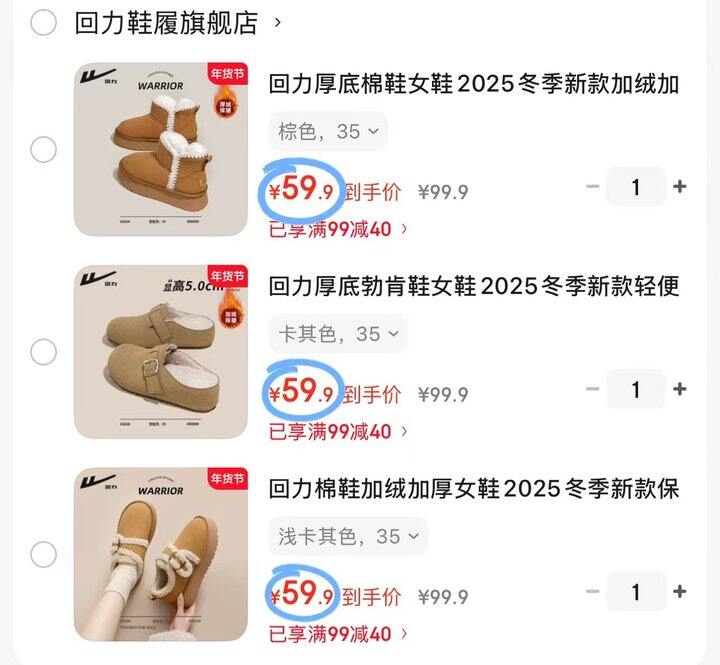Change the 棕色，35 variant

click(x=328, y=132)
